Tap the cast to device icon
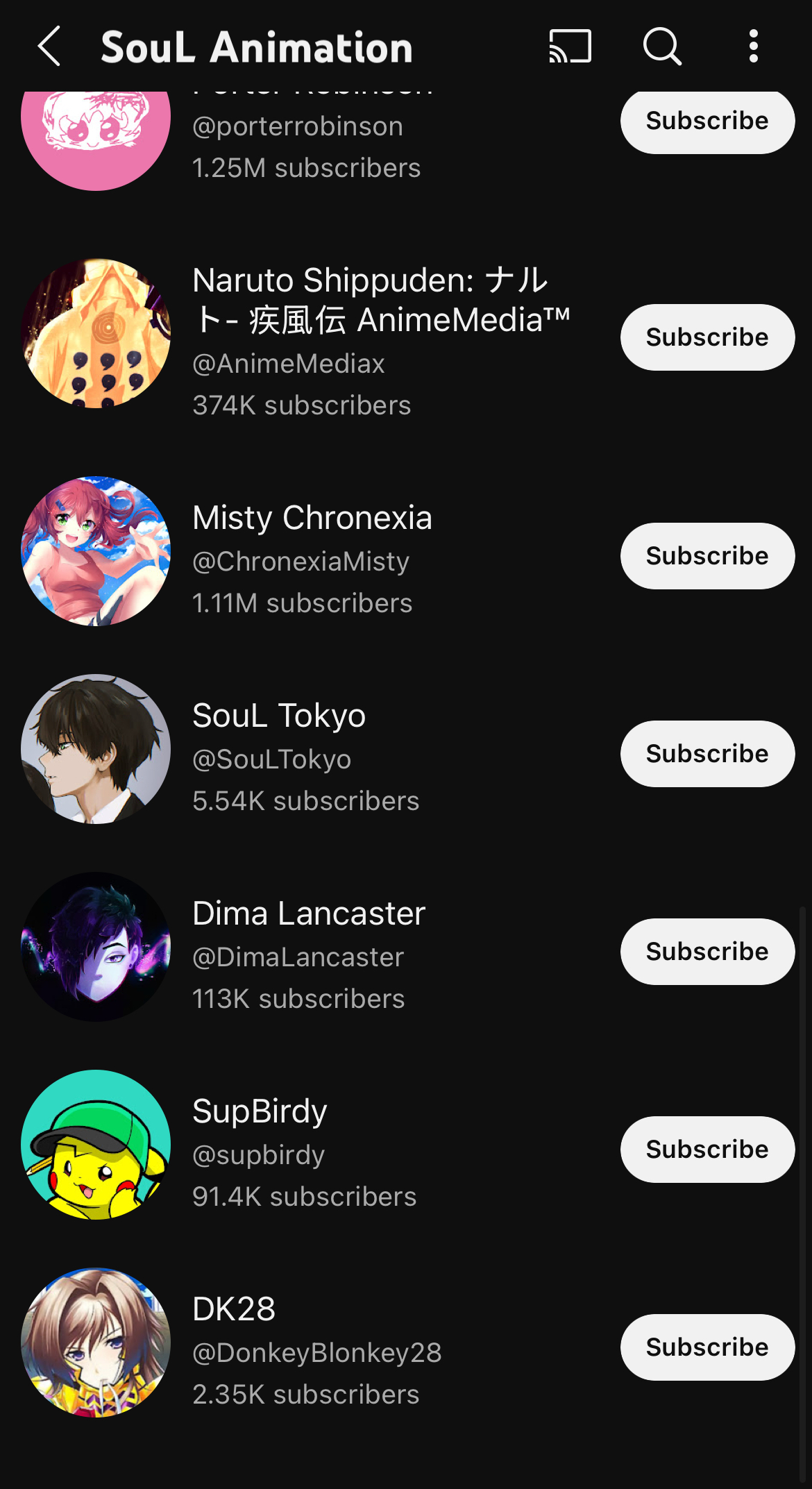Image resolution: width=812 pixels, height=1489 pixels. [570, 47]
